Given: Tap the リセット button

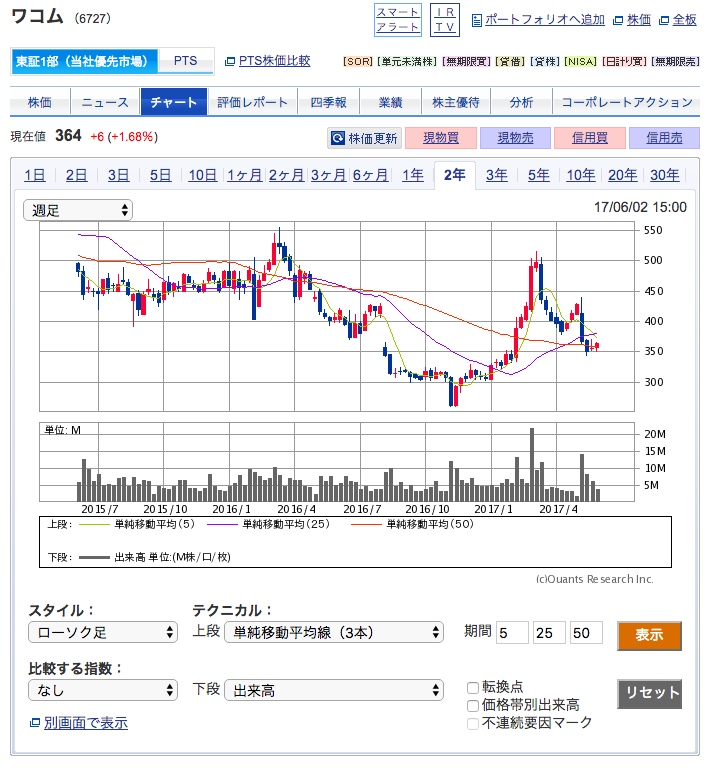Looking at the screenshot, I should 649,693.
